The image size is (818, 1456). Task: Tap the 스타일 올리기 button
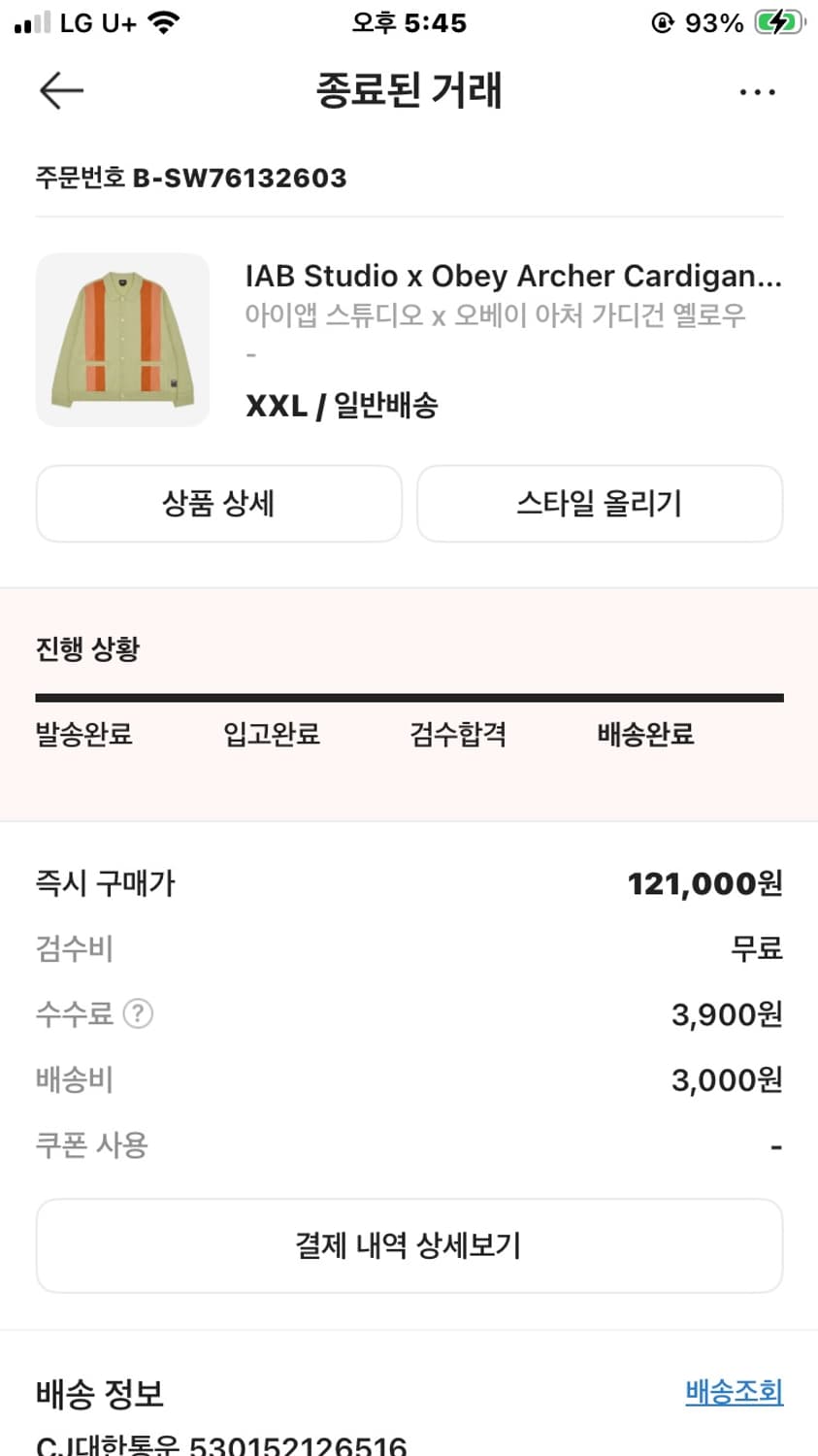pos(599,503)
